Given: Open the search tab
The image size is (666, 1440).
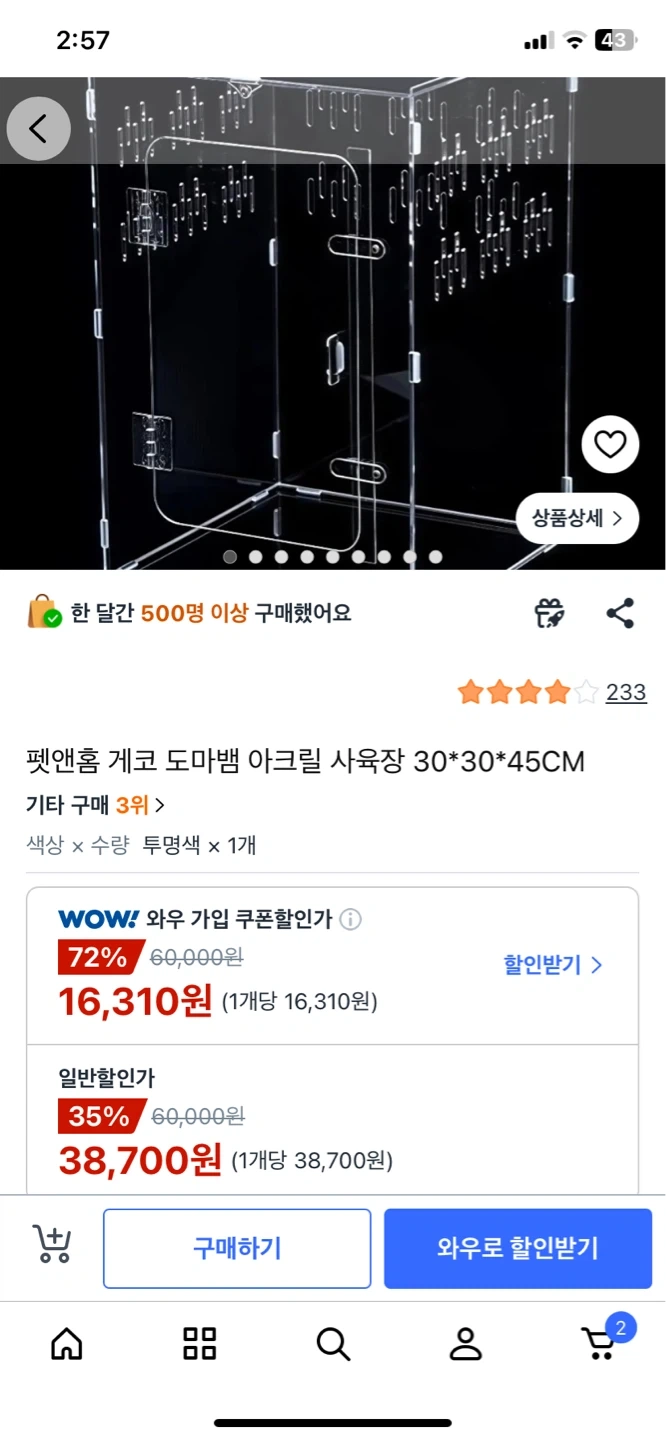Looking at the screenshot, I should tap(333, 1344).
